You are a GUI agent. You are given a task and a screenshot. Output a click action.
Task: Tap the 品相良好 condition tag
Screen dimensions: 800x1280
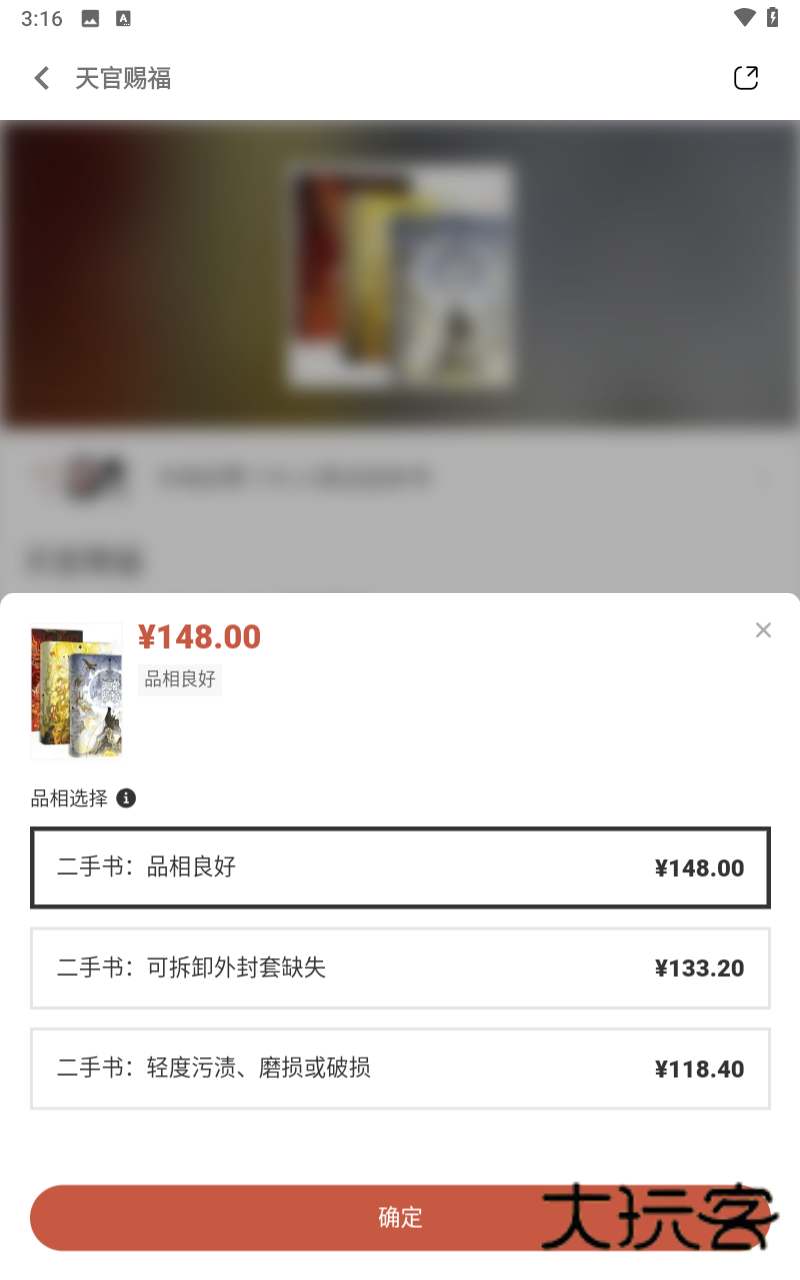(180, 680)
